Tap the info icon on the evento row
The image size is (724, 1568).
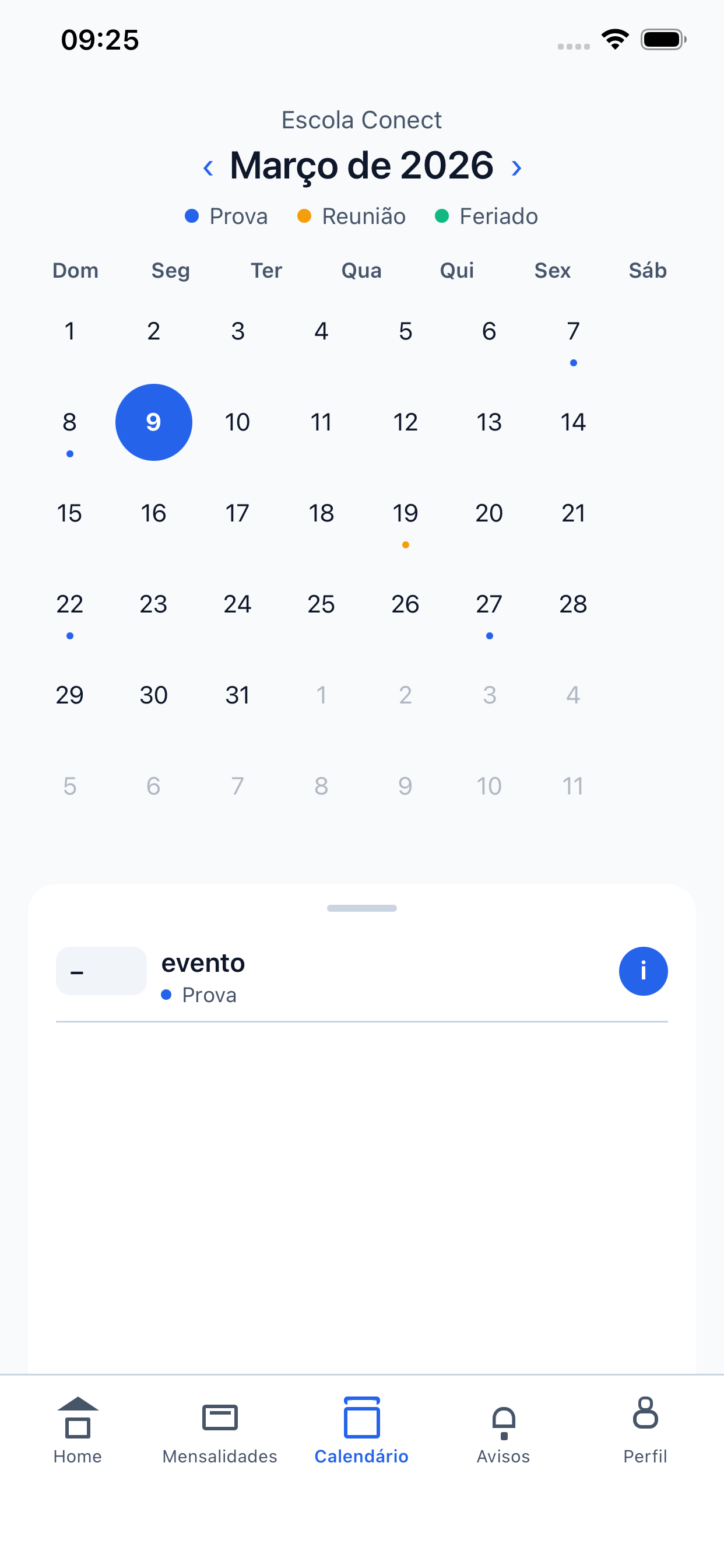point(643,971)
